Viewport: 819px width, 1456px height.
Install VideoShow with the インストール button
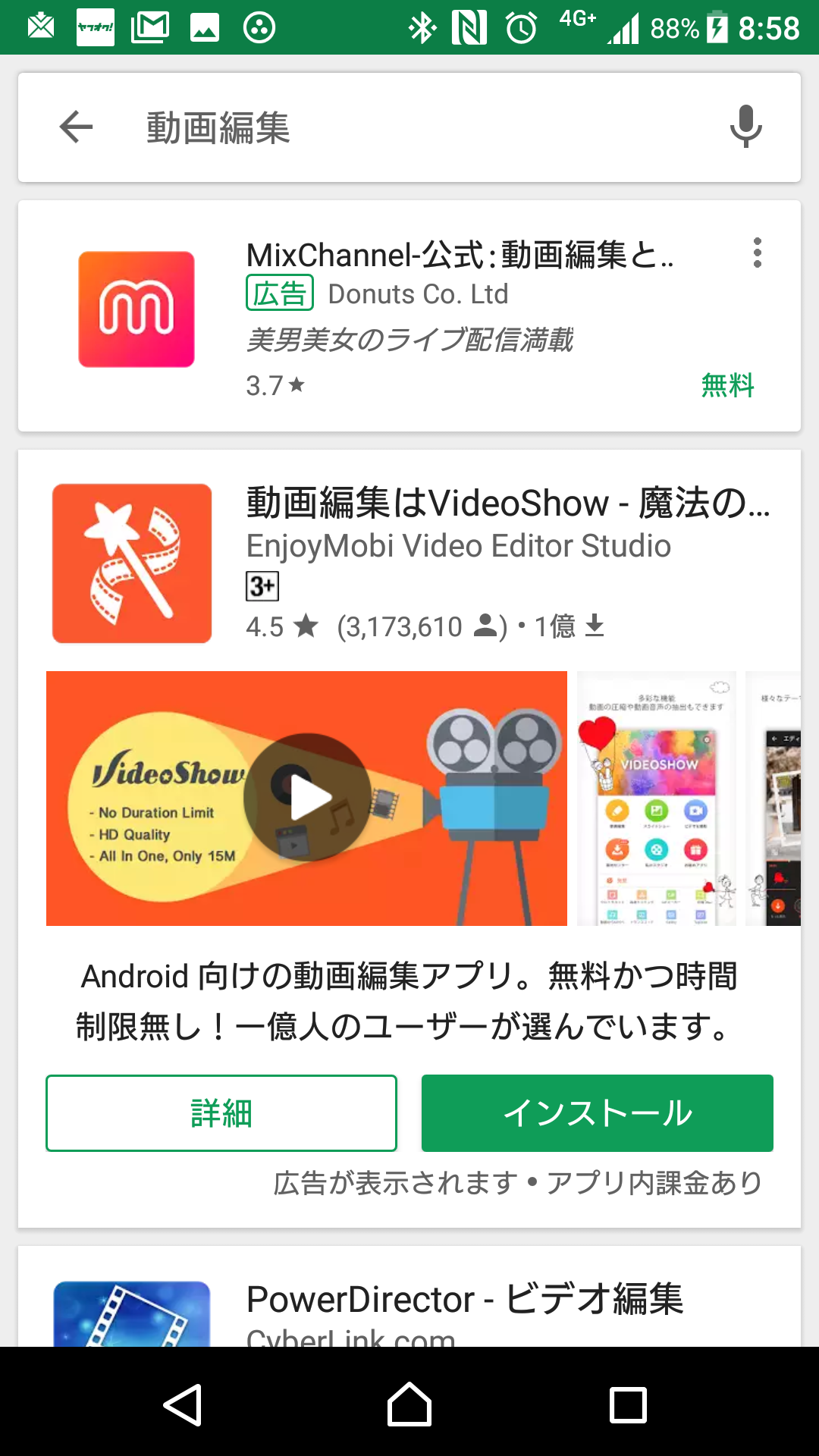click(598, 1113)
